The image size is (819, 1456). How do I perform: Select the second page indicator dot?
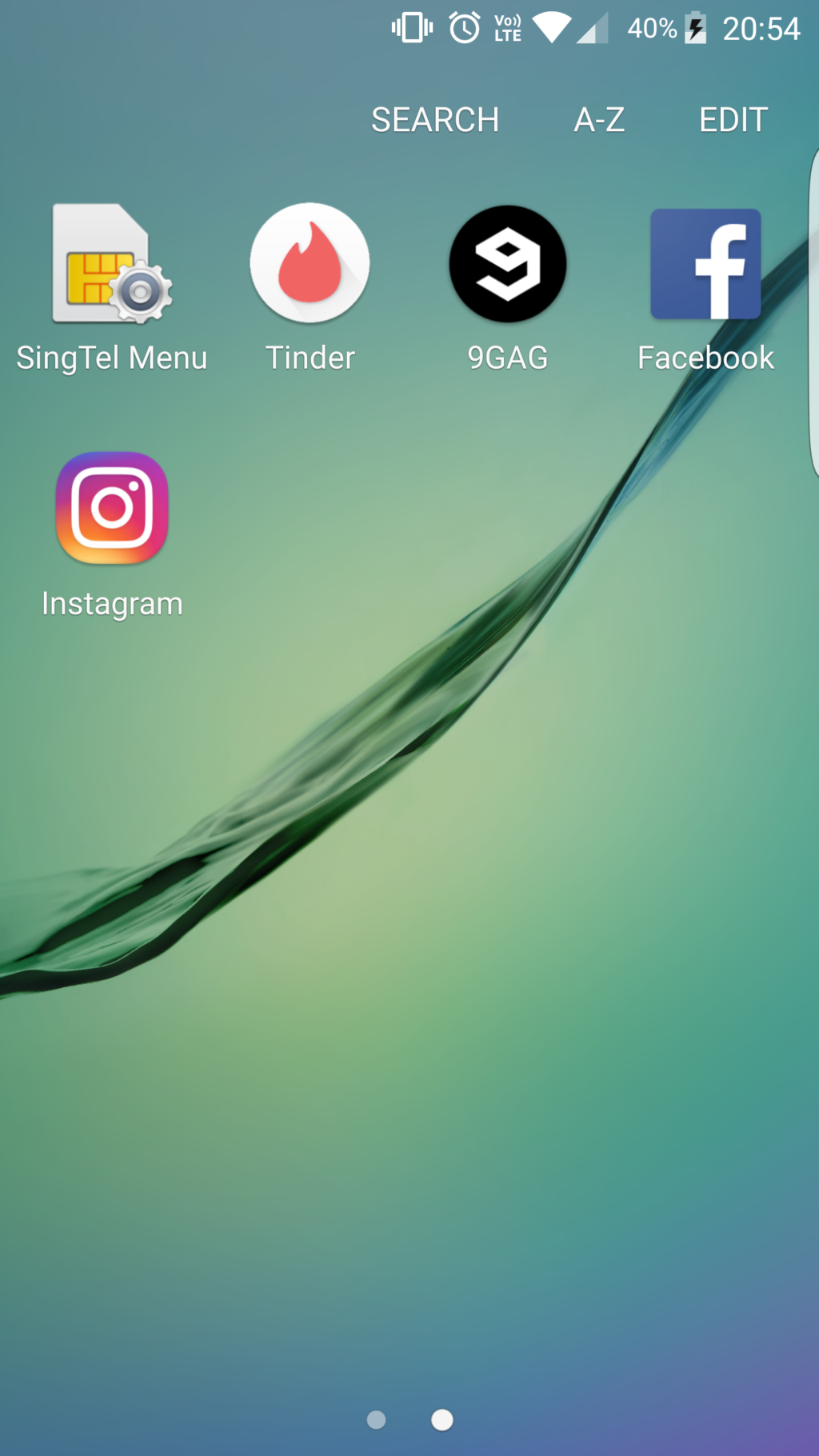coord(442,1419)
